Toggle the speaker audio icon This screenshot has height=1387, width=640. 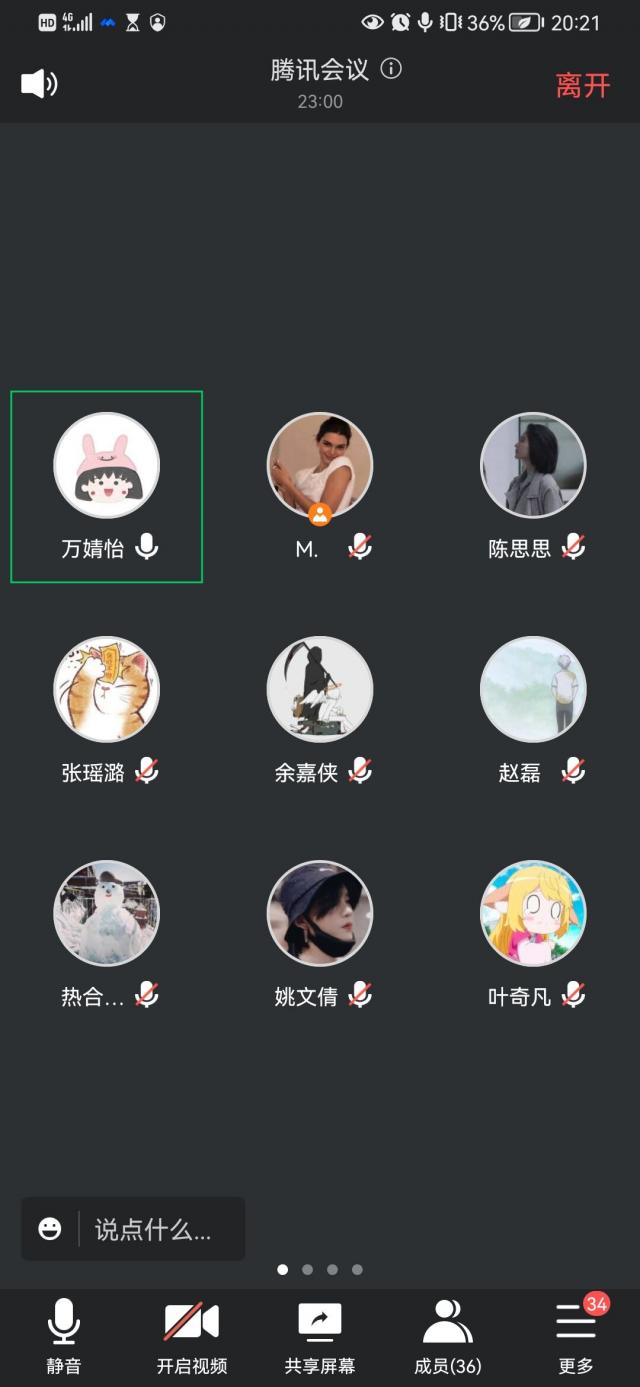pos(39,84)
